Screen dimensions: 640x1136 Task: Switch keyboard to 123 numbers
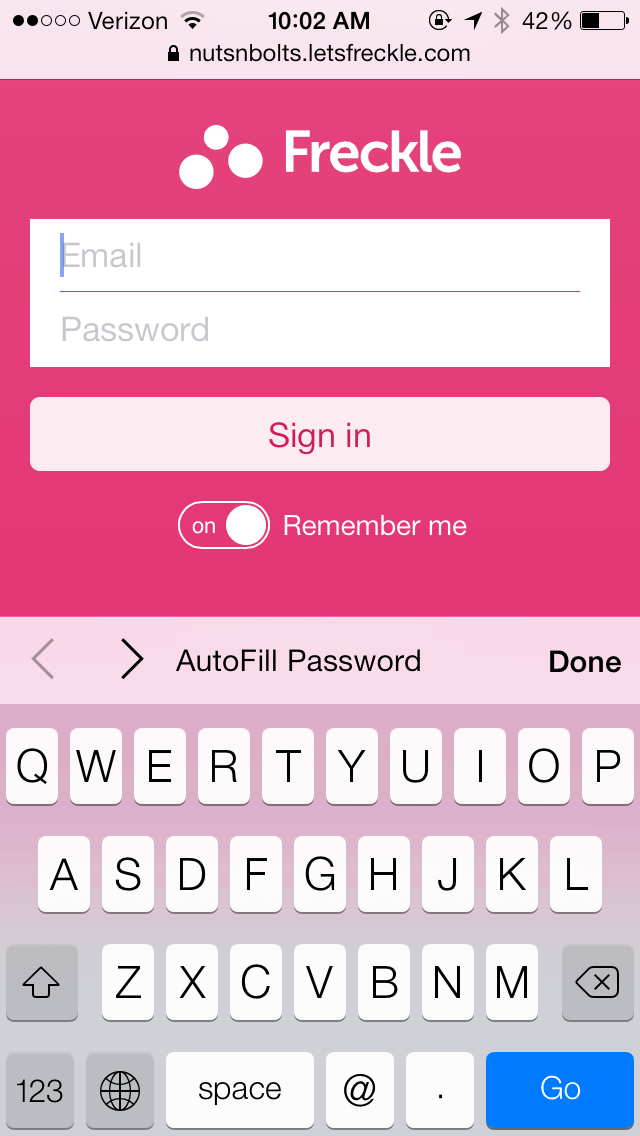coord(40,1089)
